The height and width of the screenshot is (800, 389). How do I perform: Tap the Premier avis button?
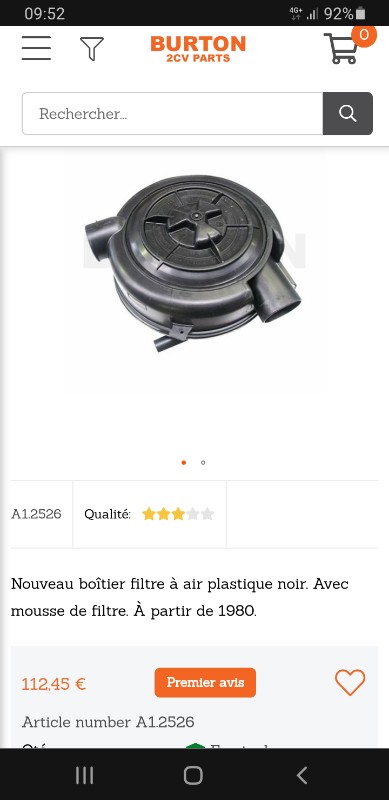click(x=205, y=683)
